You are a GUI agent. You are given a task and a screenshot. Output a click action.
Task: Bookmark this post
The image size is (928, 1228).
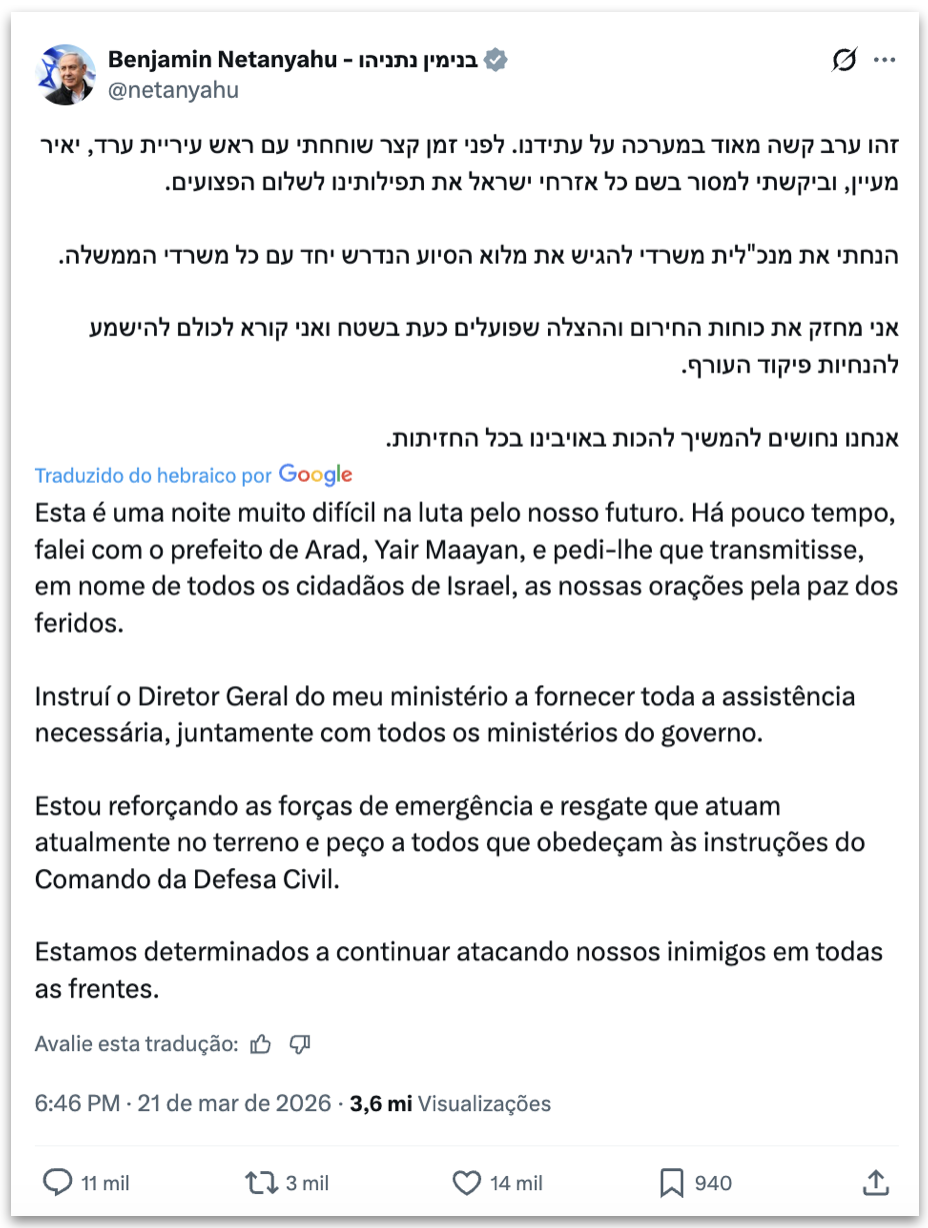672,1183
